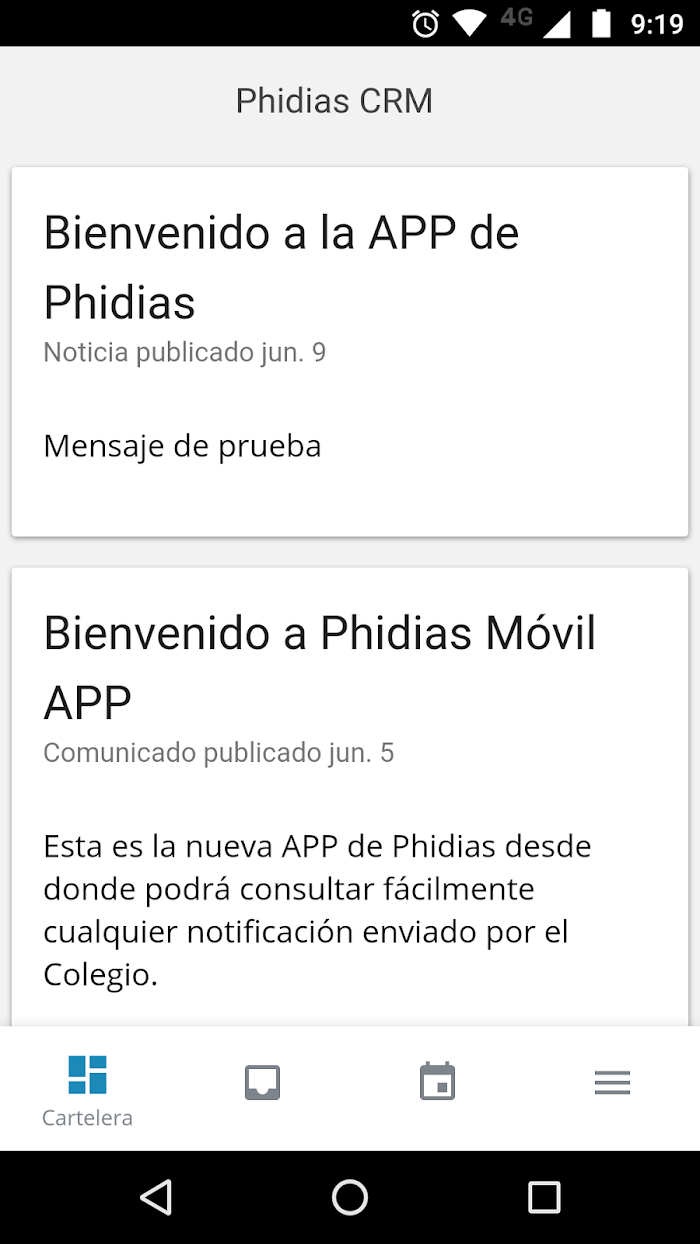700x1244 pixels.
Task: Switch to the Cartelera tab
Action: pos(87,1089)
